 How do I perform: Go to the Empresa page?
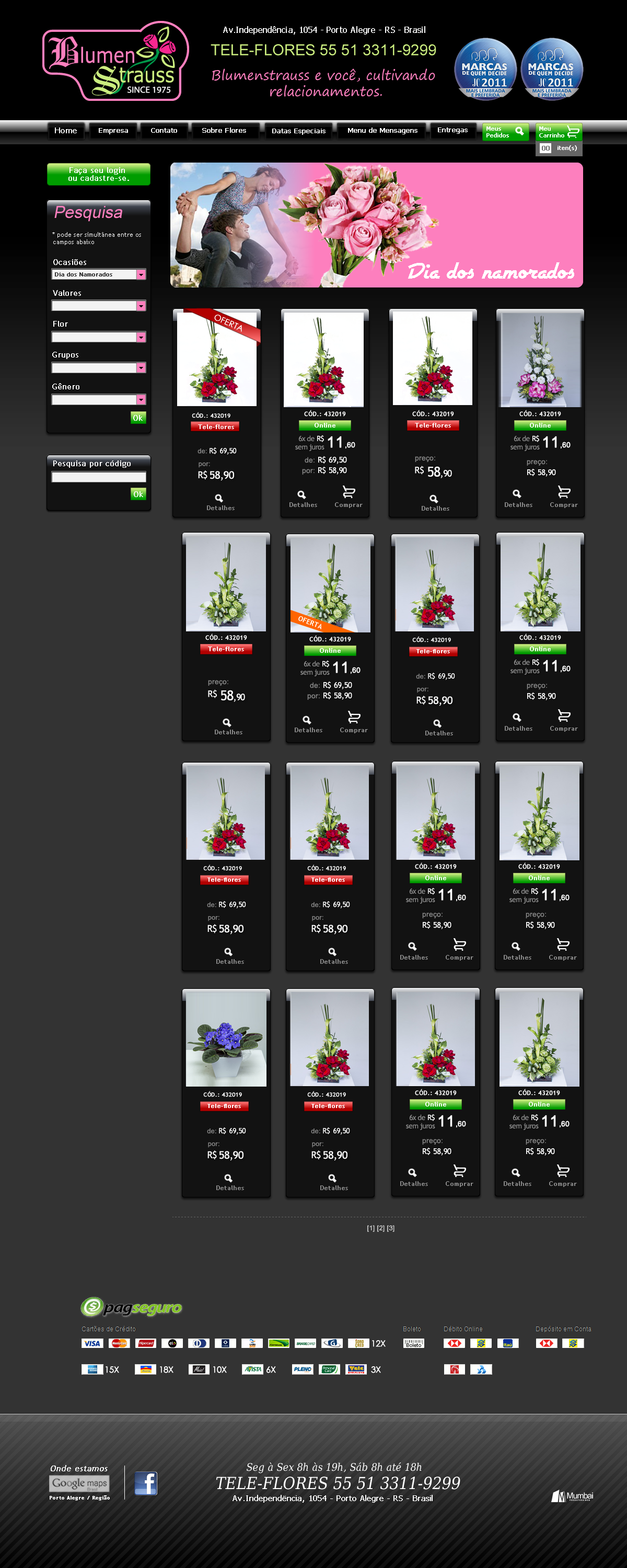(113, 130)
